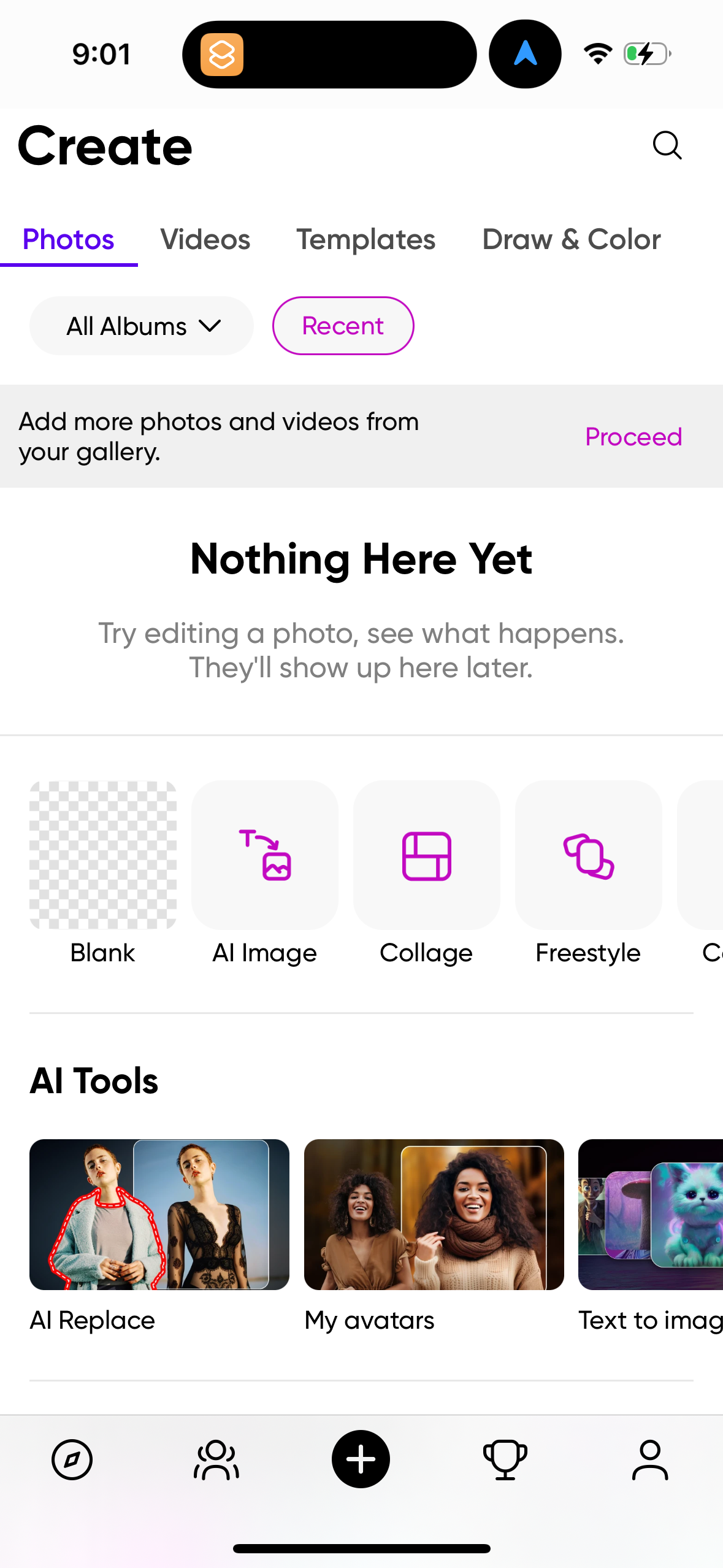Switch to the Videos tab
The height and width of the screenshot is (1568, 723).
205,239
